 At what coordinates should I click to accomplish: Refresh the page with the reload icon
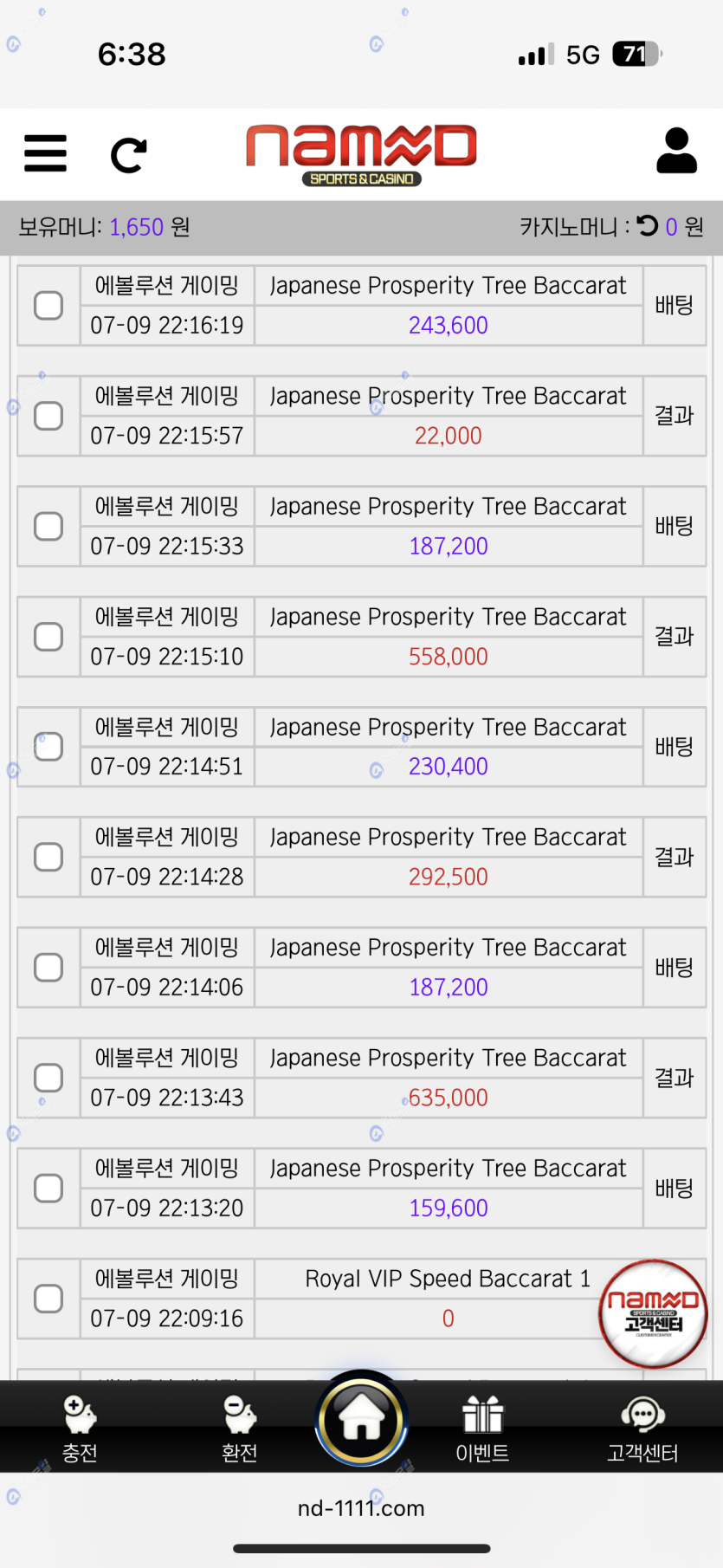[129, 155]
